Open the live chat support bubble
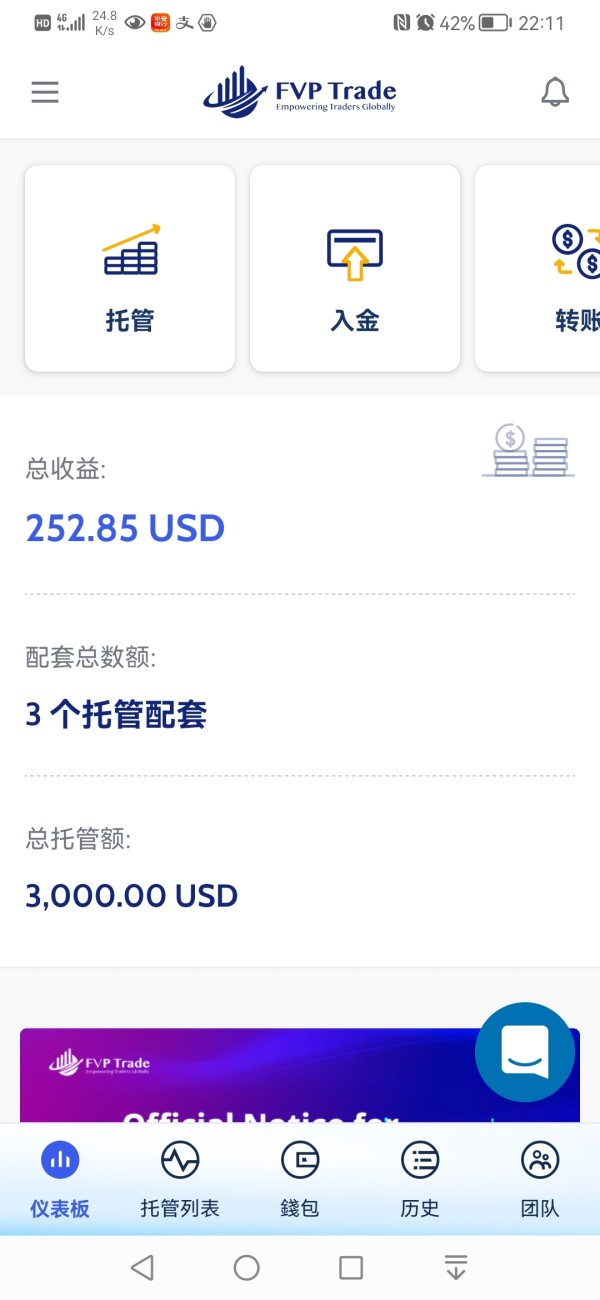600x1300 pixels. [525, 1052]
